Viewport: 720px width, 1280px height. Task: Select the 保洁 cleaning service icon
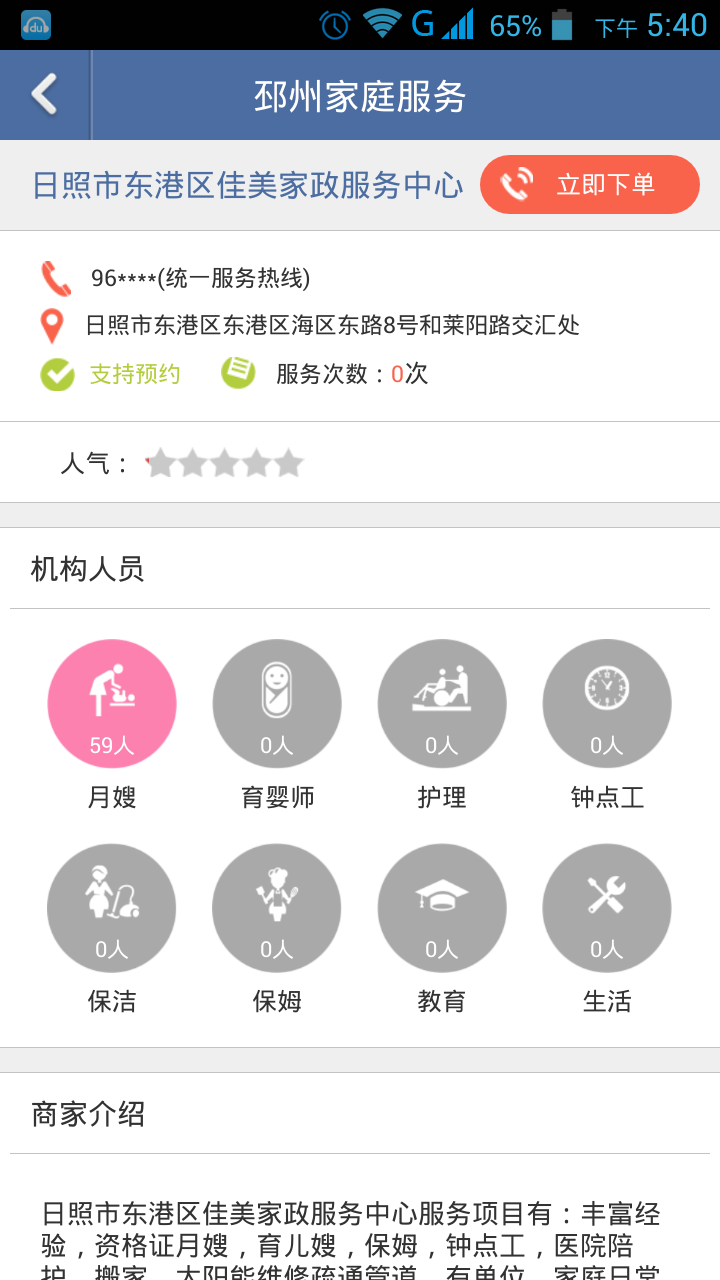[x=111, y=907]
